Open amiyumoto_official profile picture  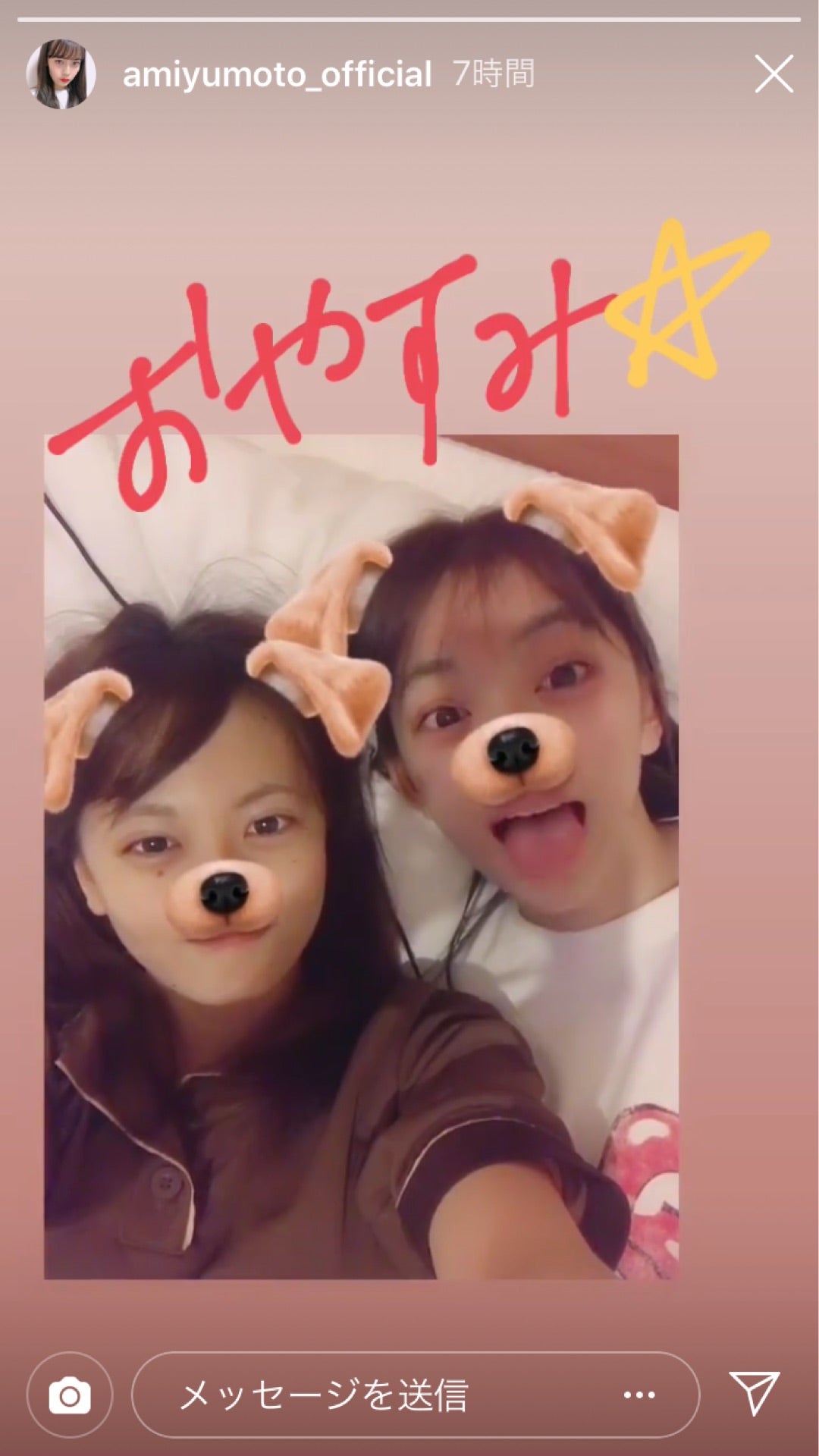point(61,74)
